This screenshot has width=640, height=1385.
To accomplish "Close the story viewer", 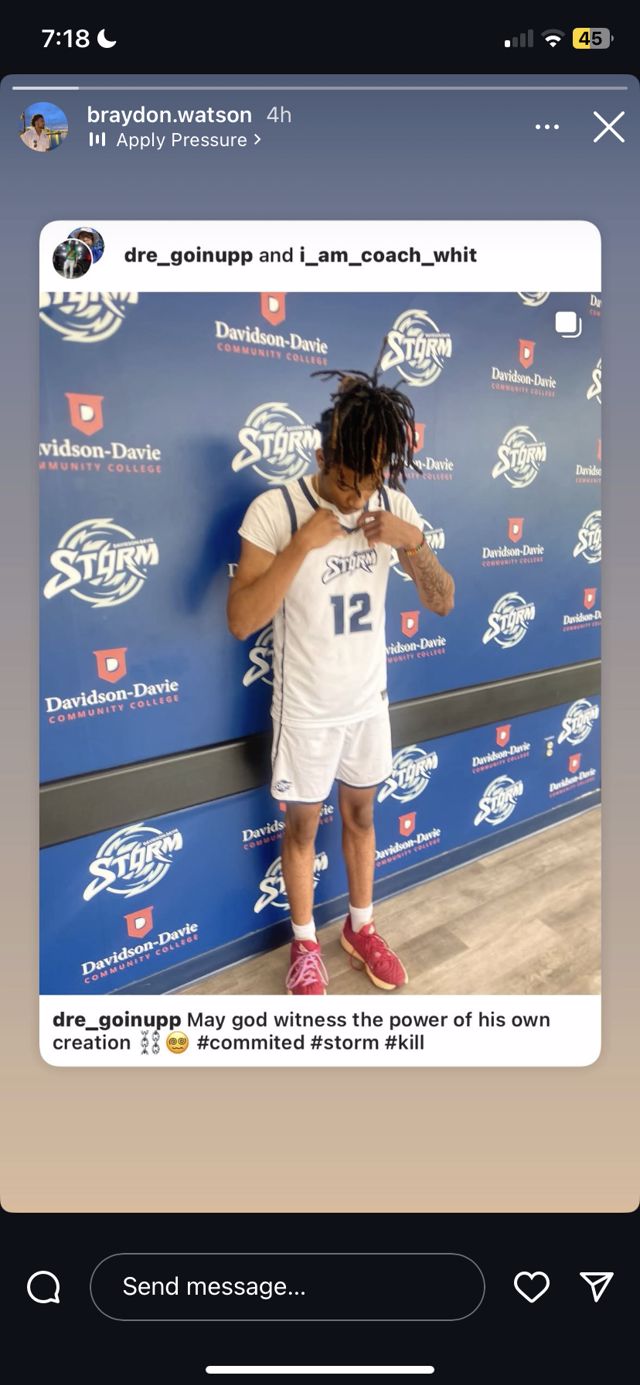I will tap(608, 127).
